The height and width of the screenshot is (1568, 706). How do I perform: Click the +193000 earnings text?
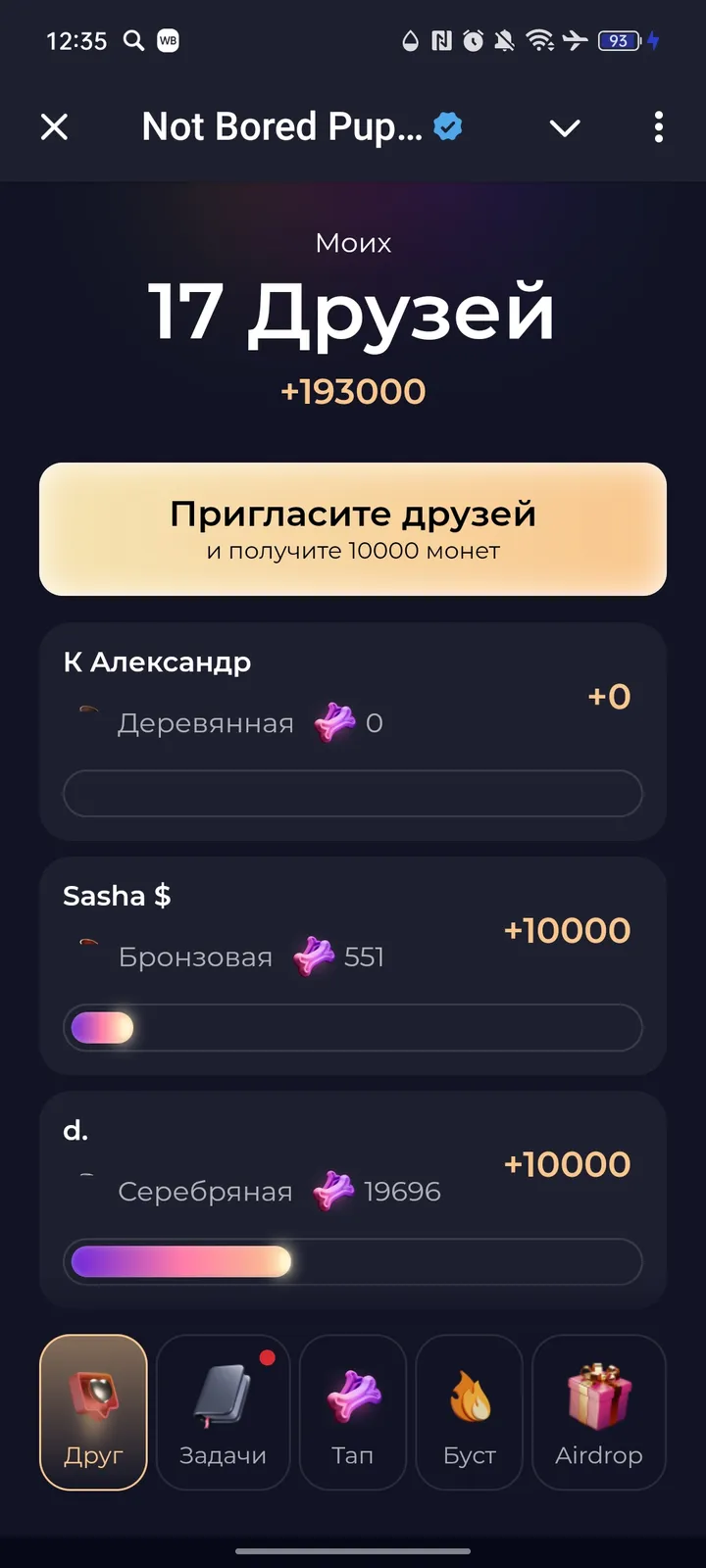(x=353, y=390)
